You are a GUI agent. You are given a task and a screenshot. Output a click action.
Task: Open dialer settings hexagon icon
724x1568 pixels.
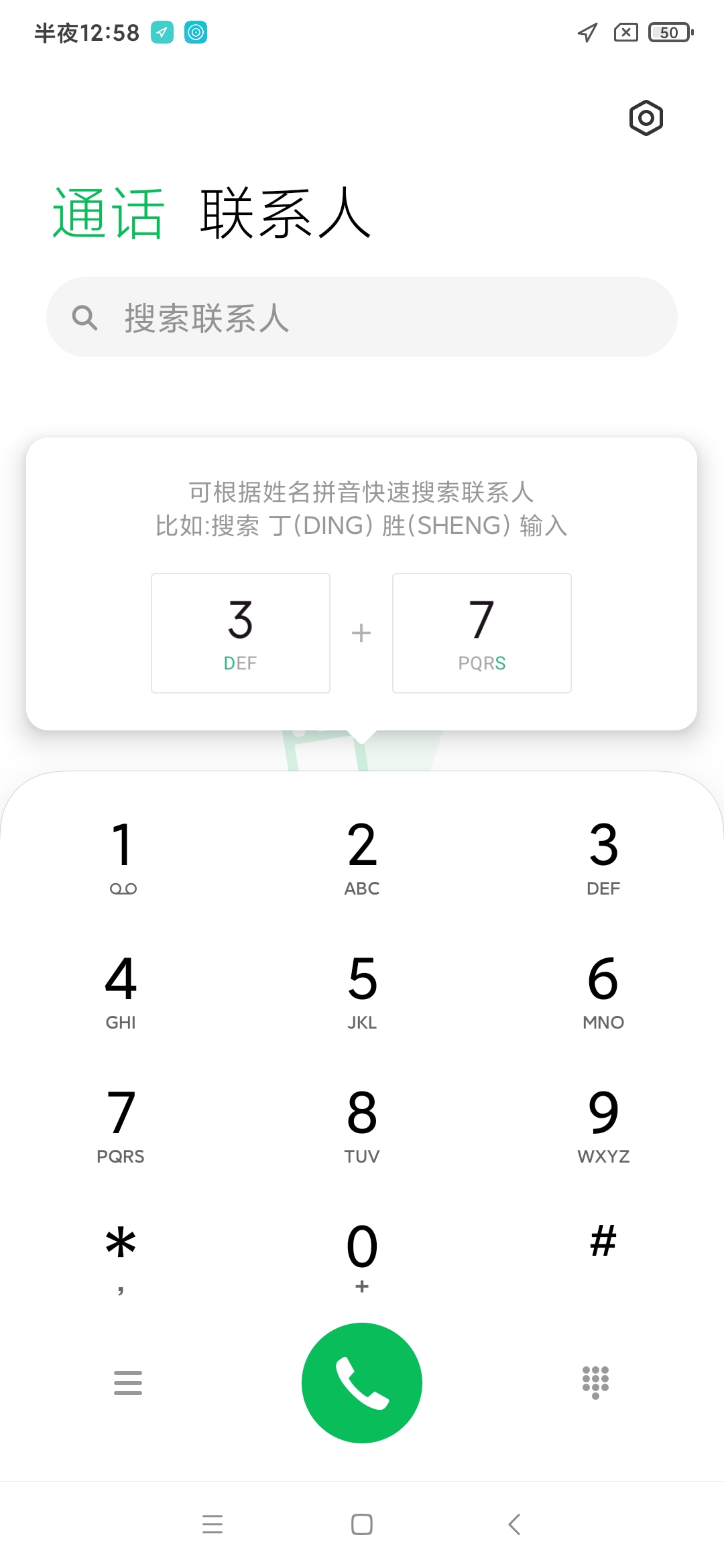coord(646,119)
